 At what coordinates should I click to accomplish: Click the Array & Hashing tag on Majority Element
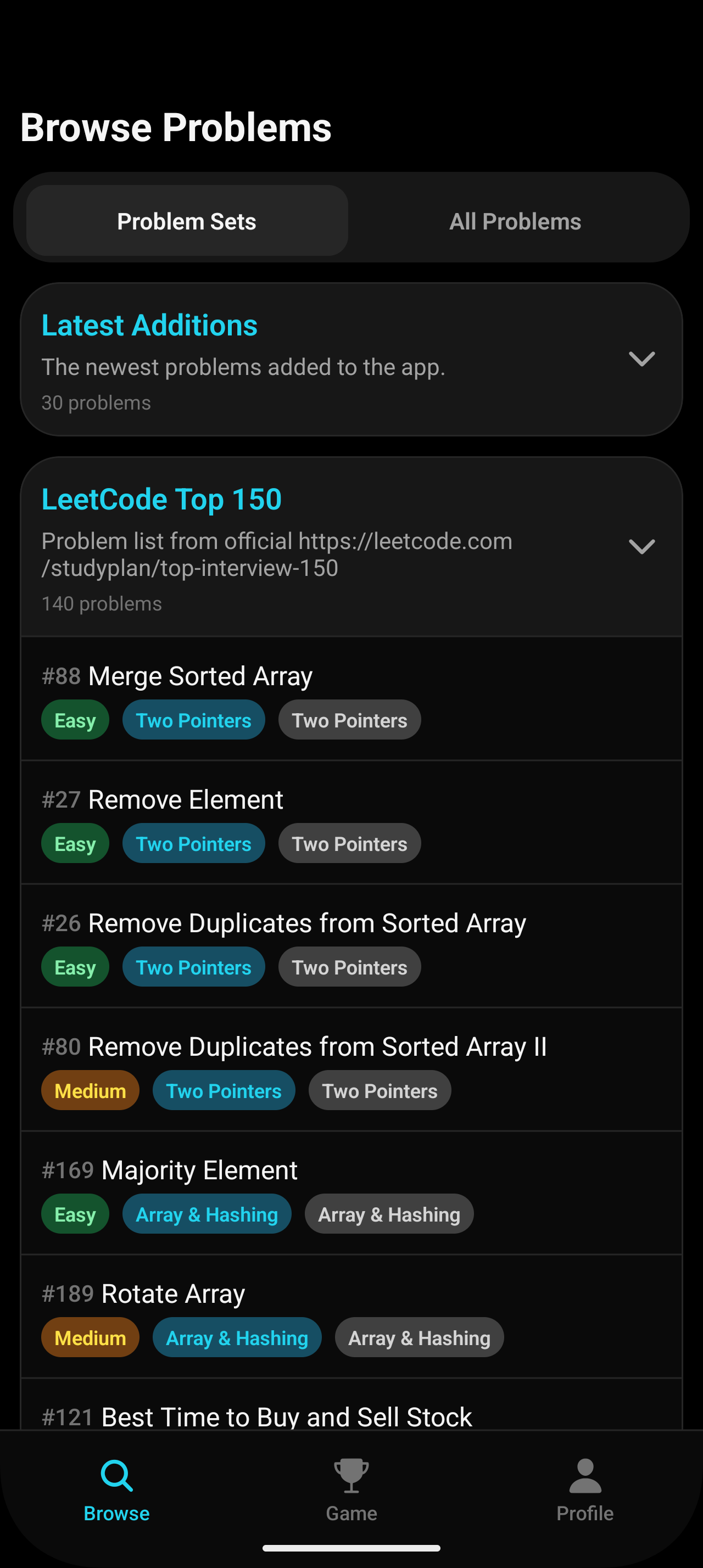click(x=207, y=1213)
